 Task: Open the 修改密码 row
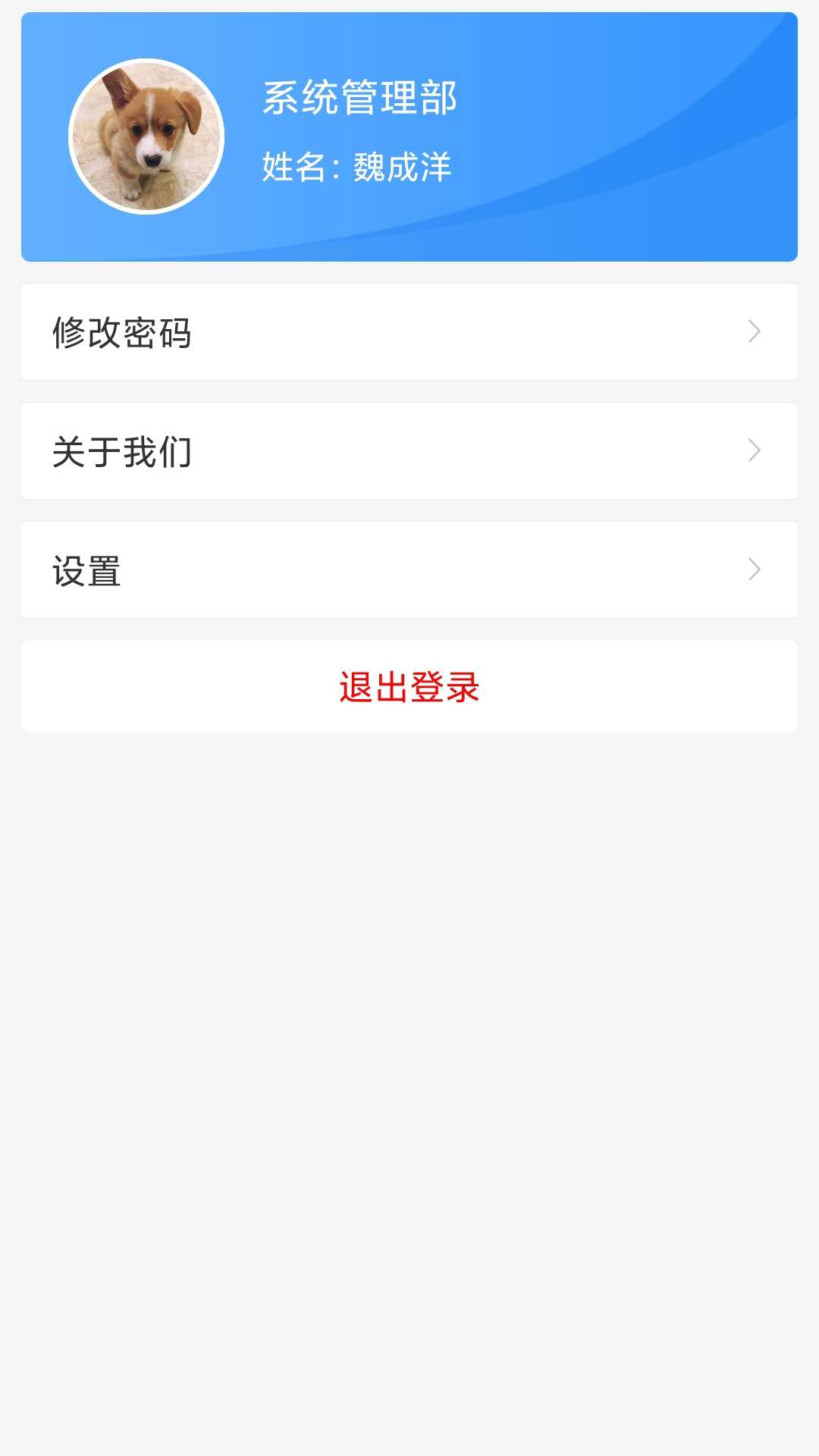(x=409, y=332)
